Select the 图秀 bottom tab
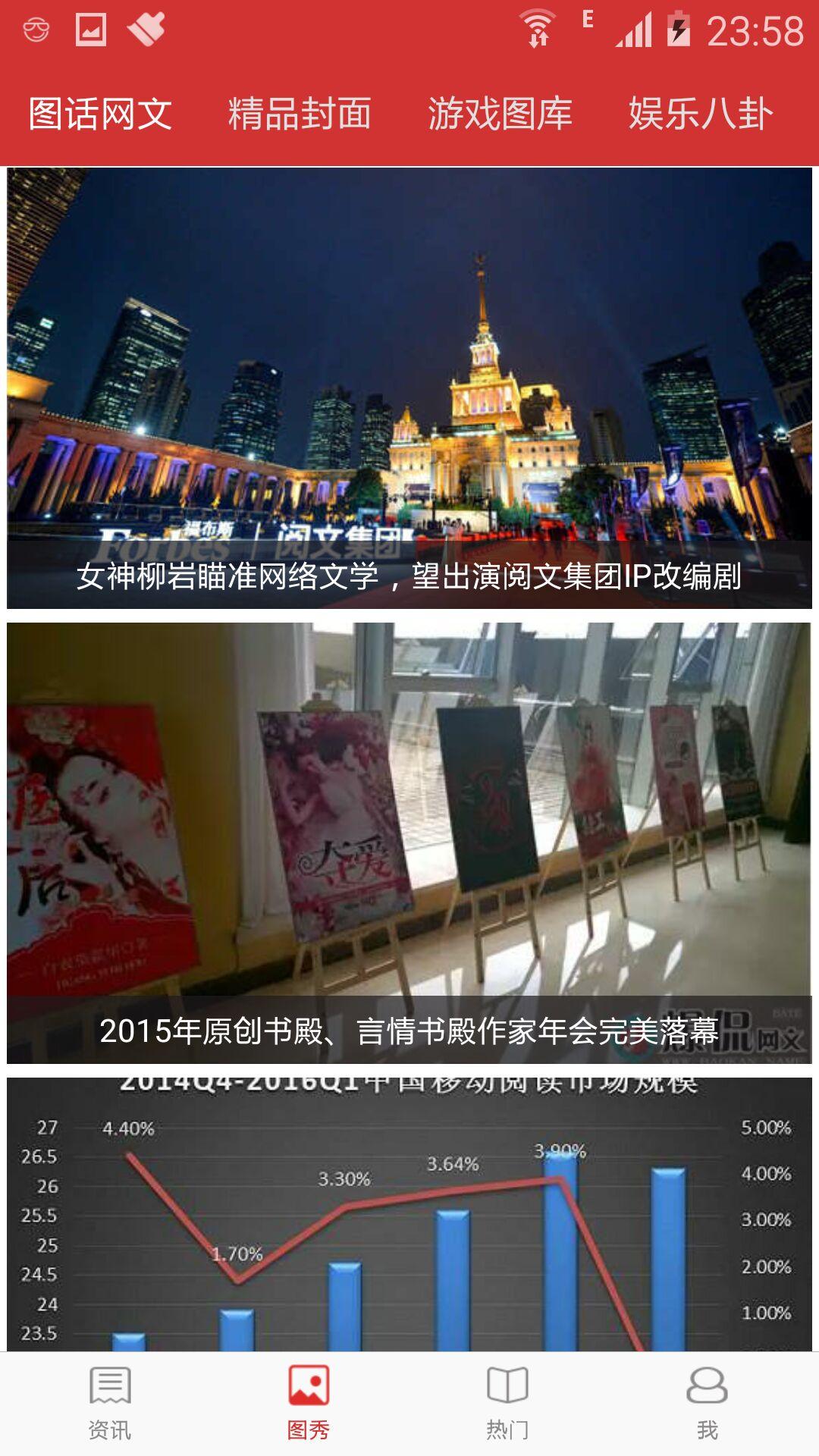The image size is (819, 1456). pyautogui.click(x=309, y=1403)
